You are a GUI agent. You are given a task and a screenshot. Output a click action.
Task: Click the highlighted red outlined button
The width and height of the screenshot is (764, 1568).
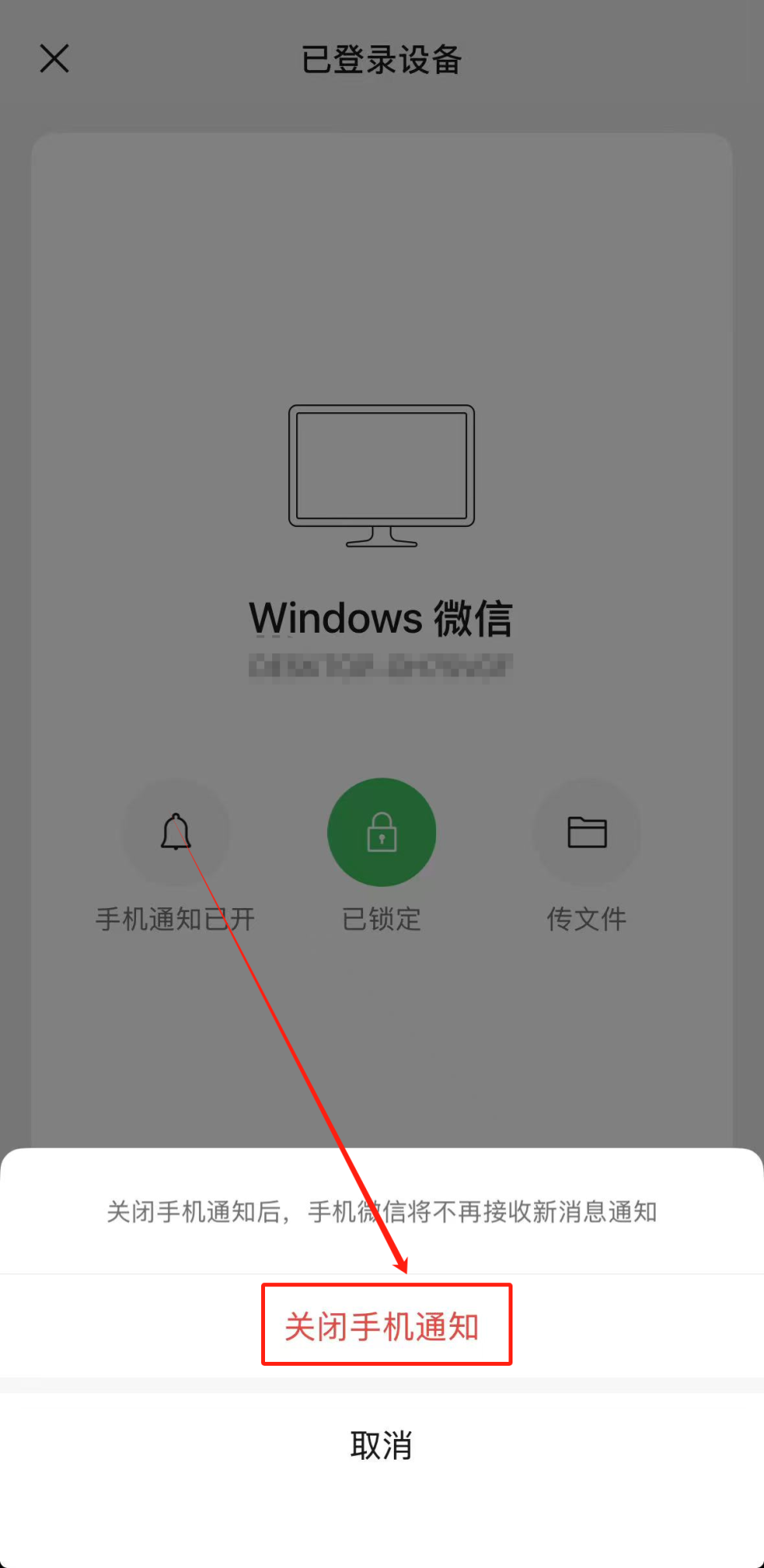click(x=386, y=1325)
